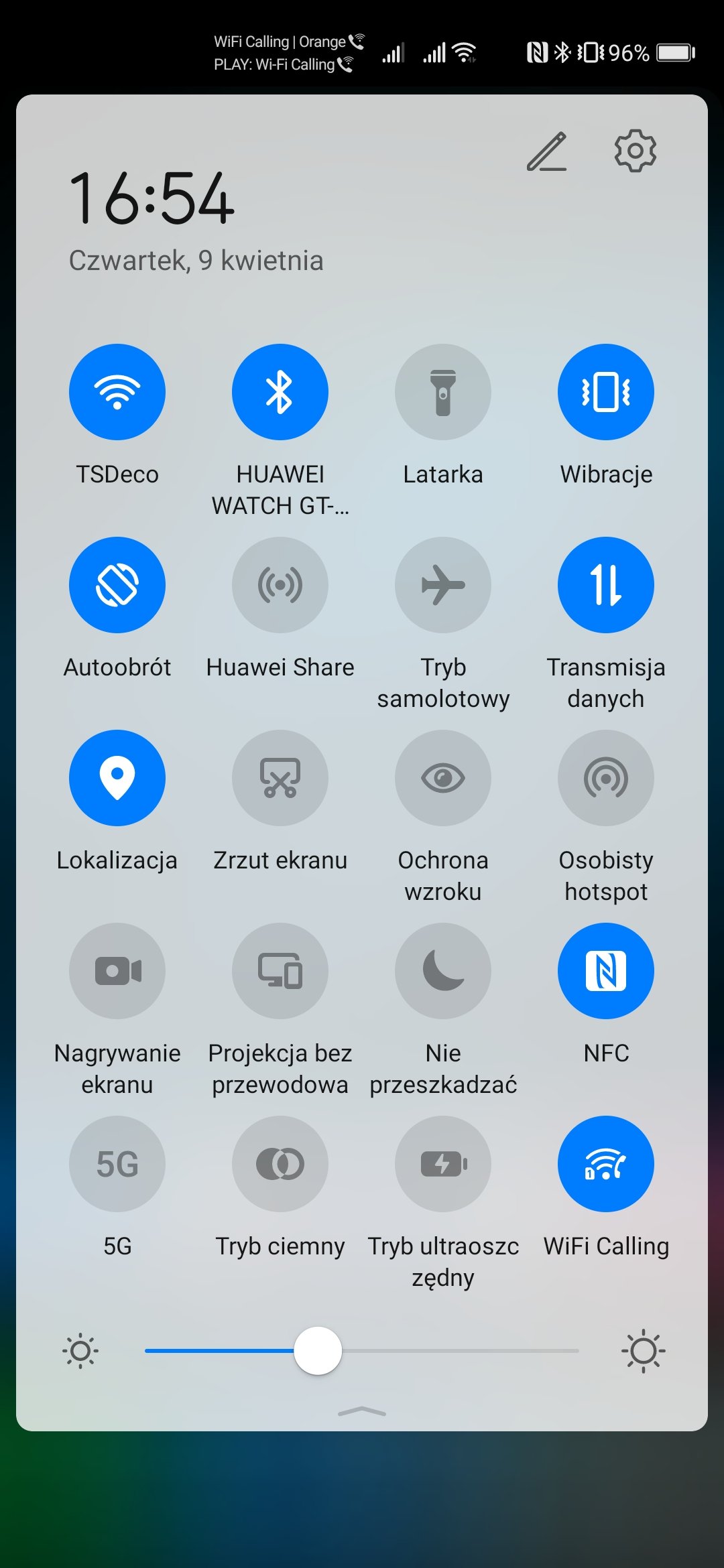Viewport: 724px width, 1568px height.
Task: Turn on Tryb samolotowy
Action: point(443,585)
